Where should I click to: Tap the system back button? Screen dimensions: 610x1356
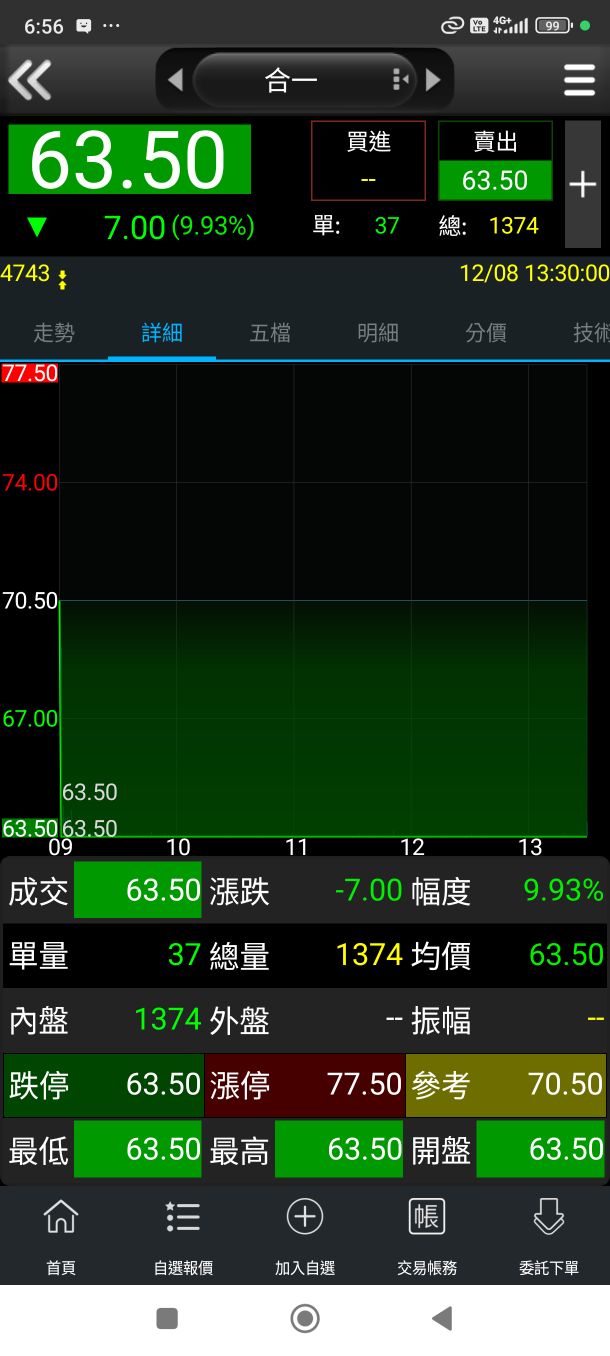click(441, 1318)
